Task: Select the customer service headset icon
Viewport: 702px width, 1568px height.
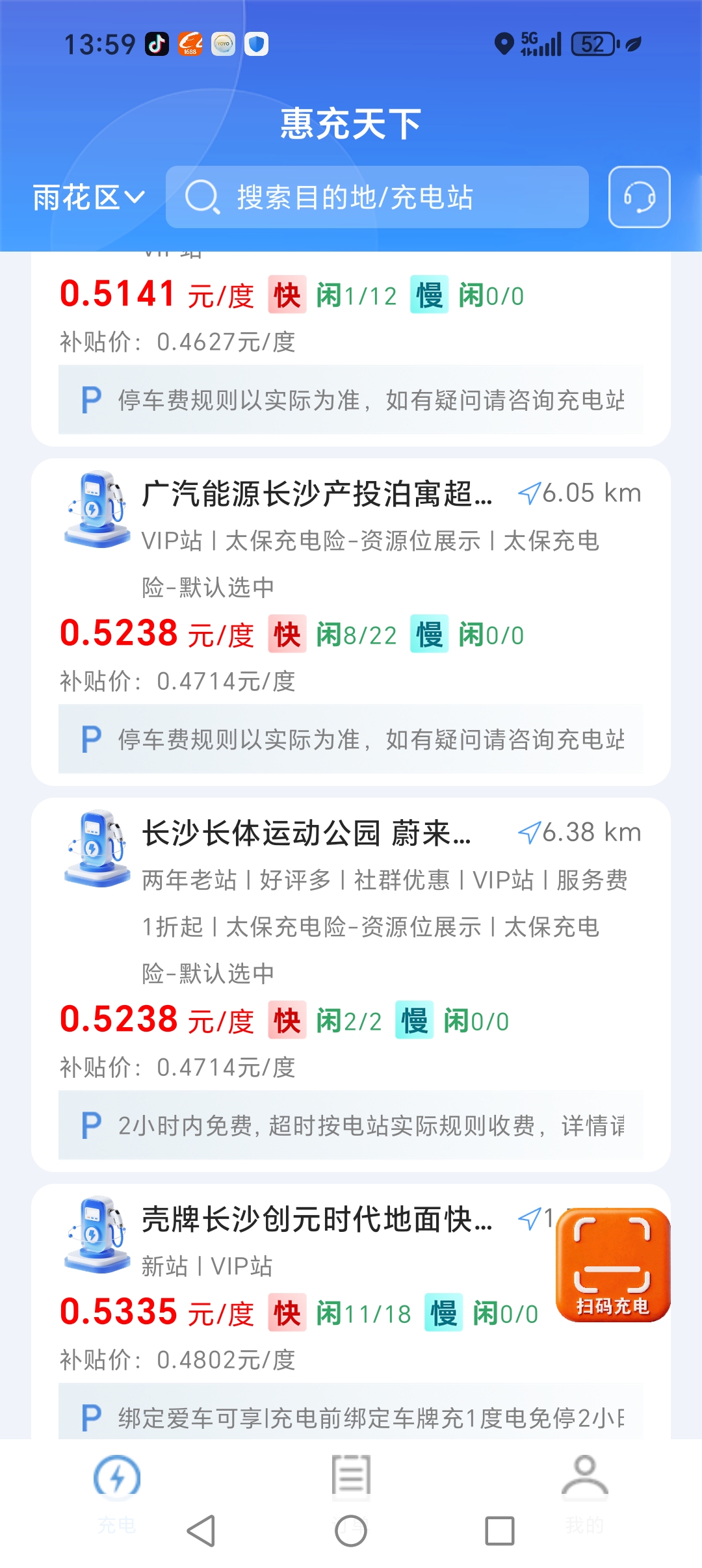Action: [x=639, y=197]
